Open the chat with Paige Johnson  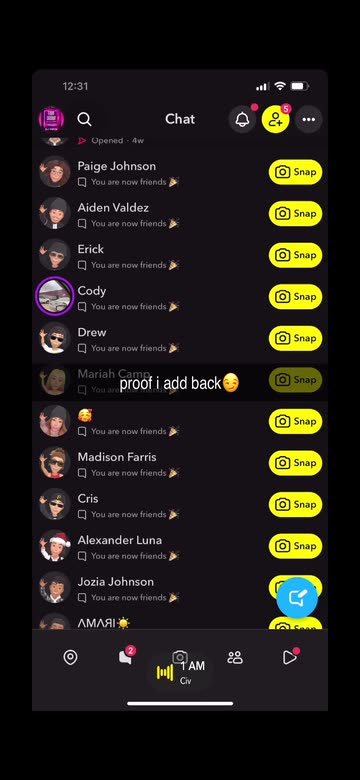(x=149, y=172)
